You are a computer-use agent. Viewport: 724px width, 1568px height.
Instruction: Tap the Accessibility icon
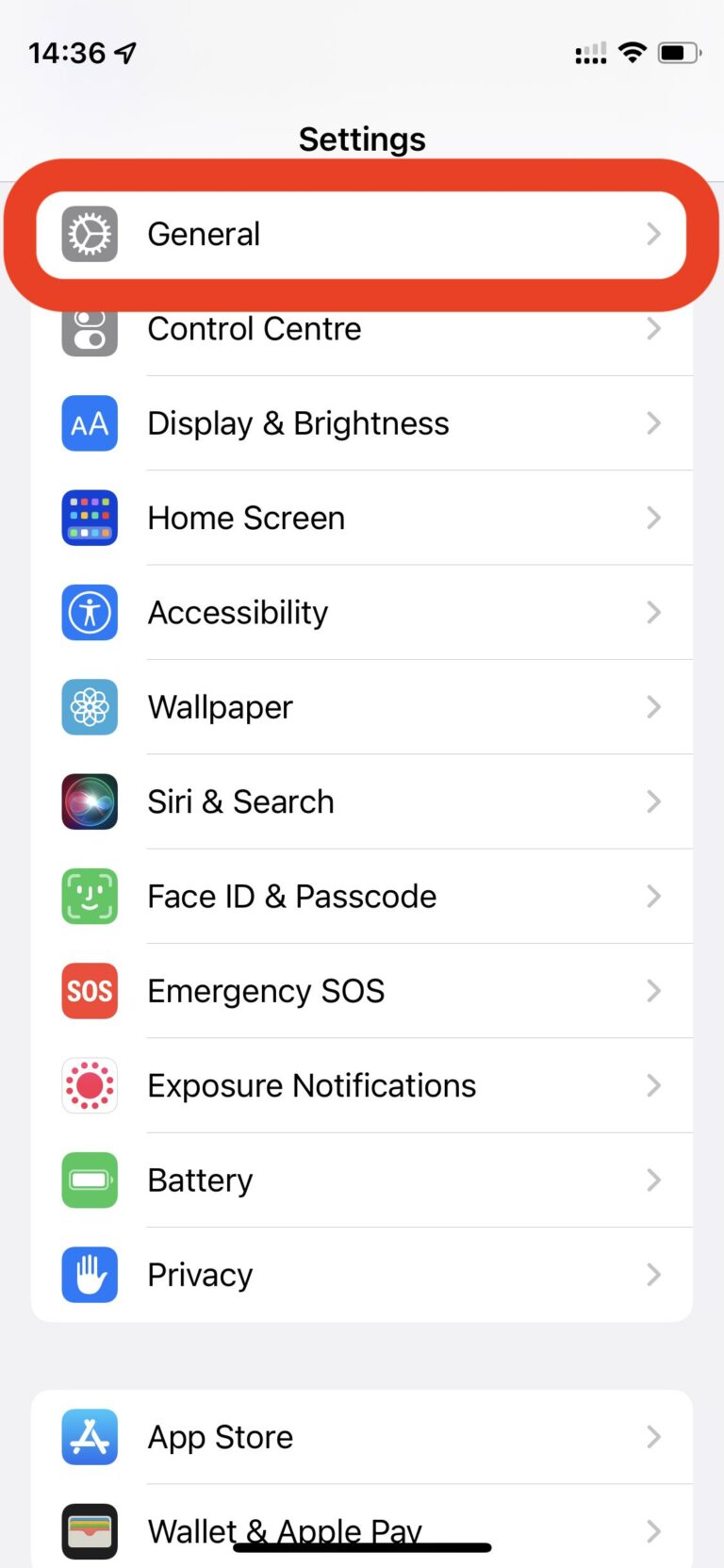click(x=90, y=613)
